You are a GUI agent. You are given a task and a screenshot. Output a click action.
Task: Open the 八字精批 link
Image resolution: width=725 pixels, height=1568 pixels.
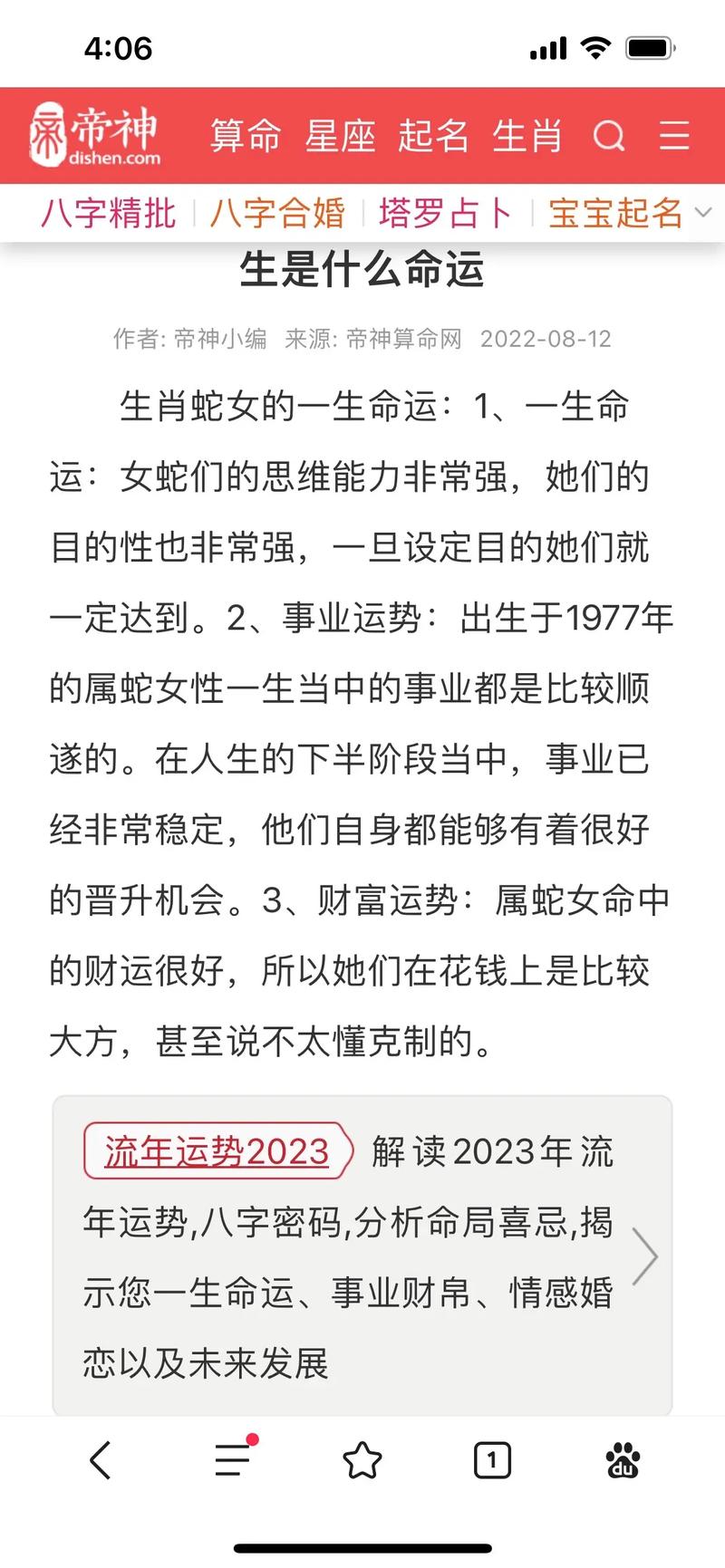click(109, 214)
